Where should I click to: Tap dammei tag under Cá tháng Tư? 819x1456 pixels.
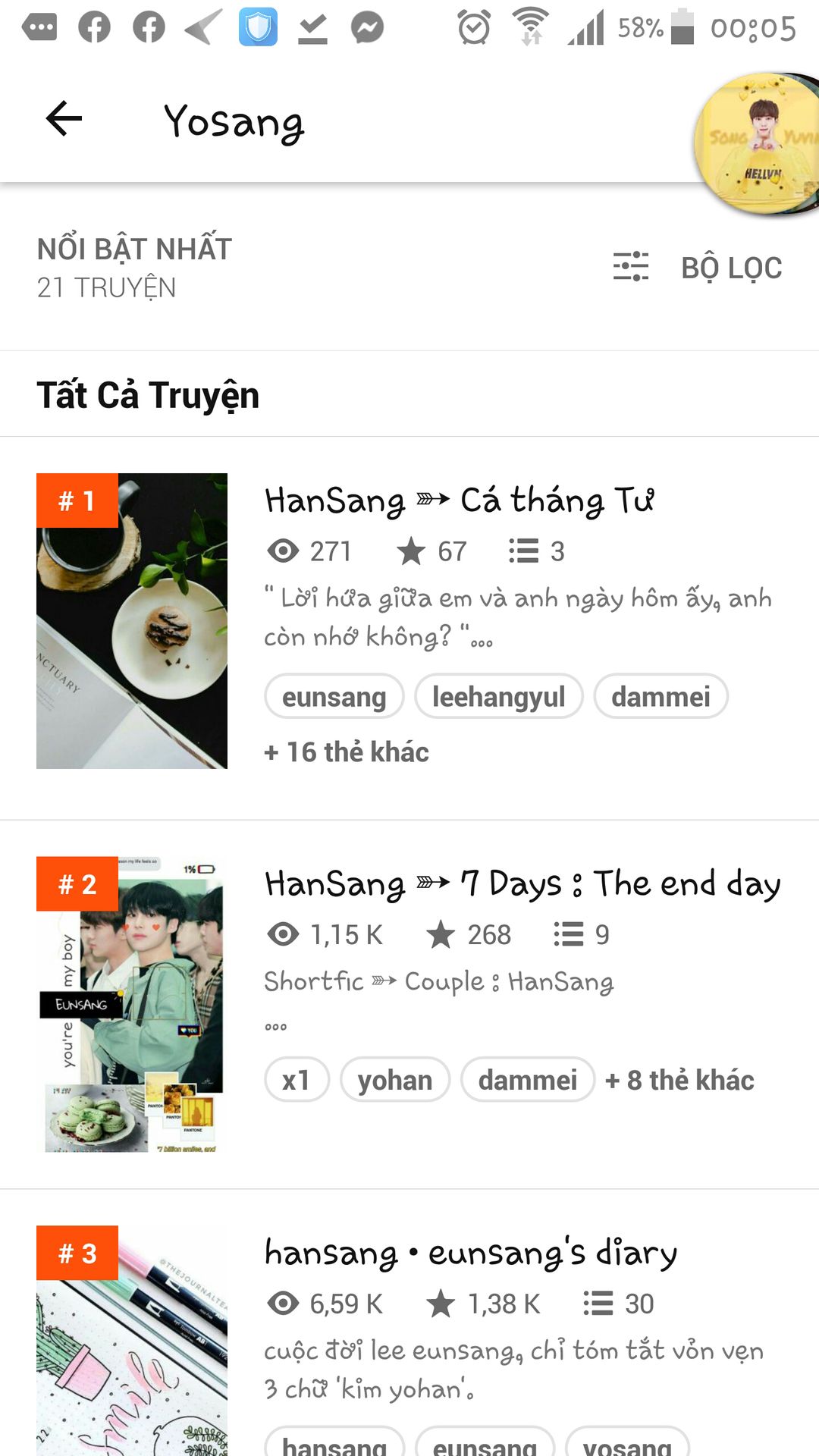[x=661, y=696]
